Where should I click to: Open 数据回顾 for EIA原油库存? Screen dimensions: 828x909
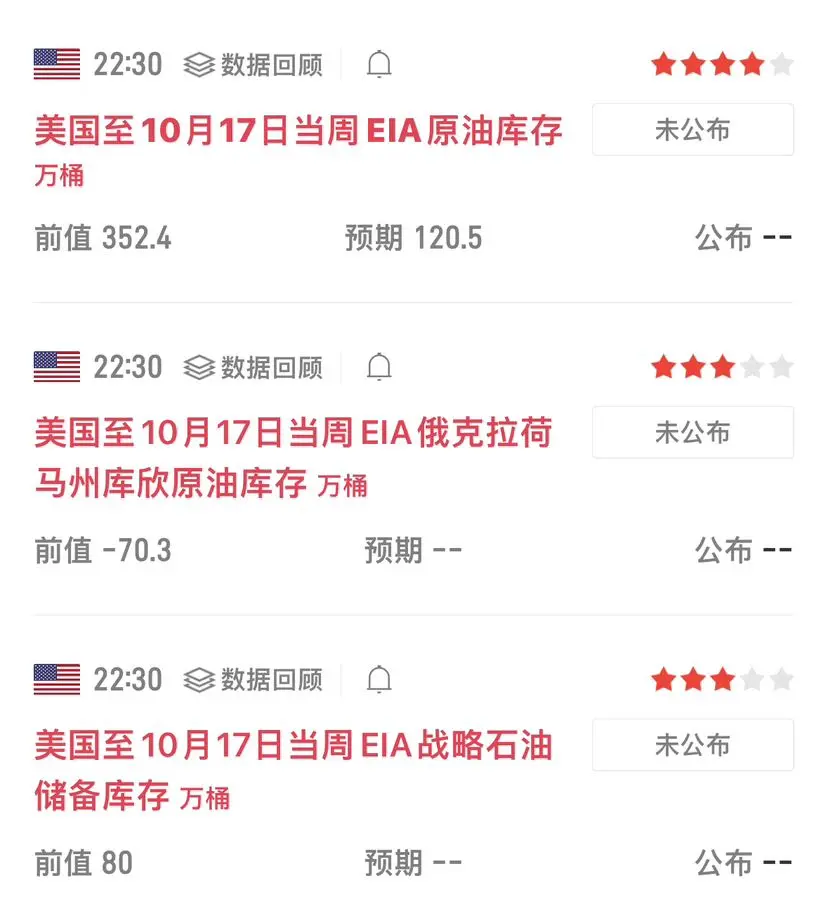[254, 65]
